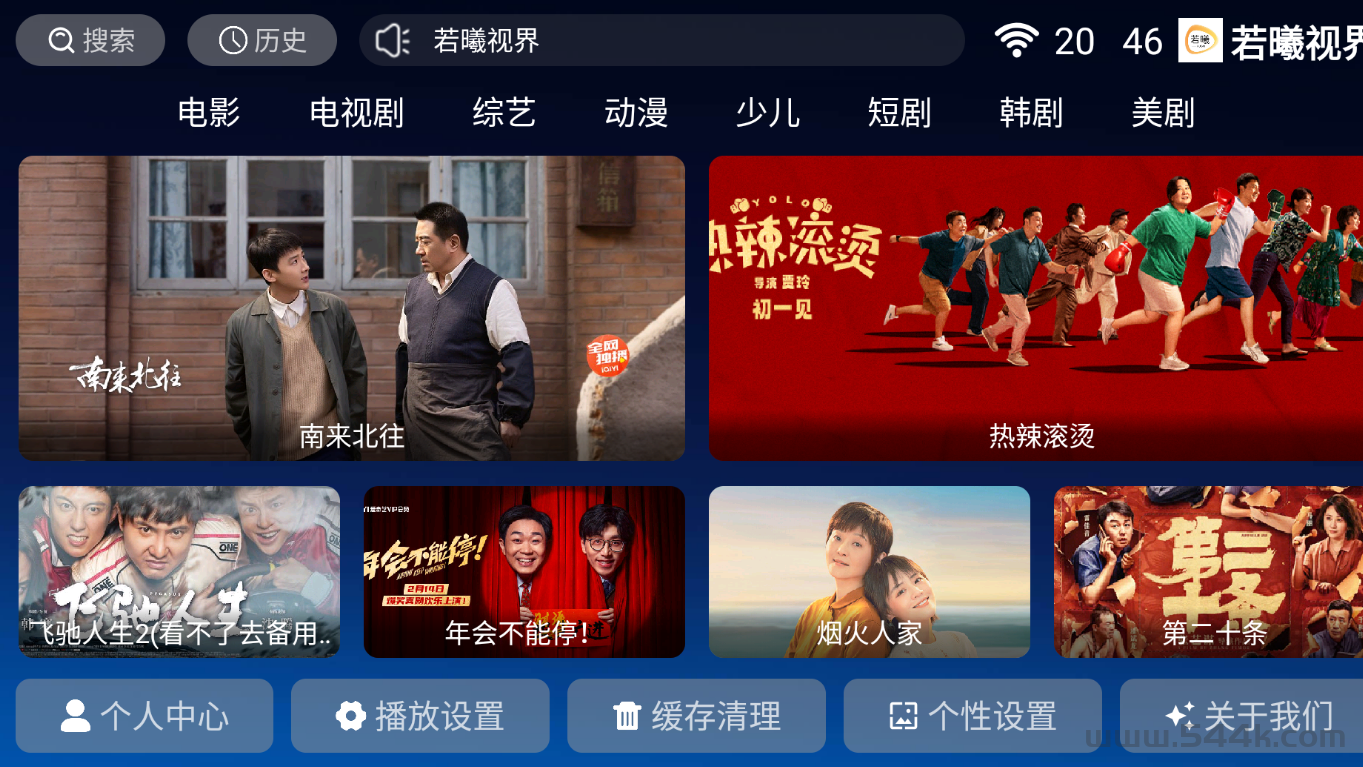Open the 美剧 tab
The image size is (1363, 767).
point(1163,112)
